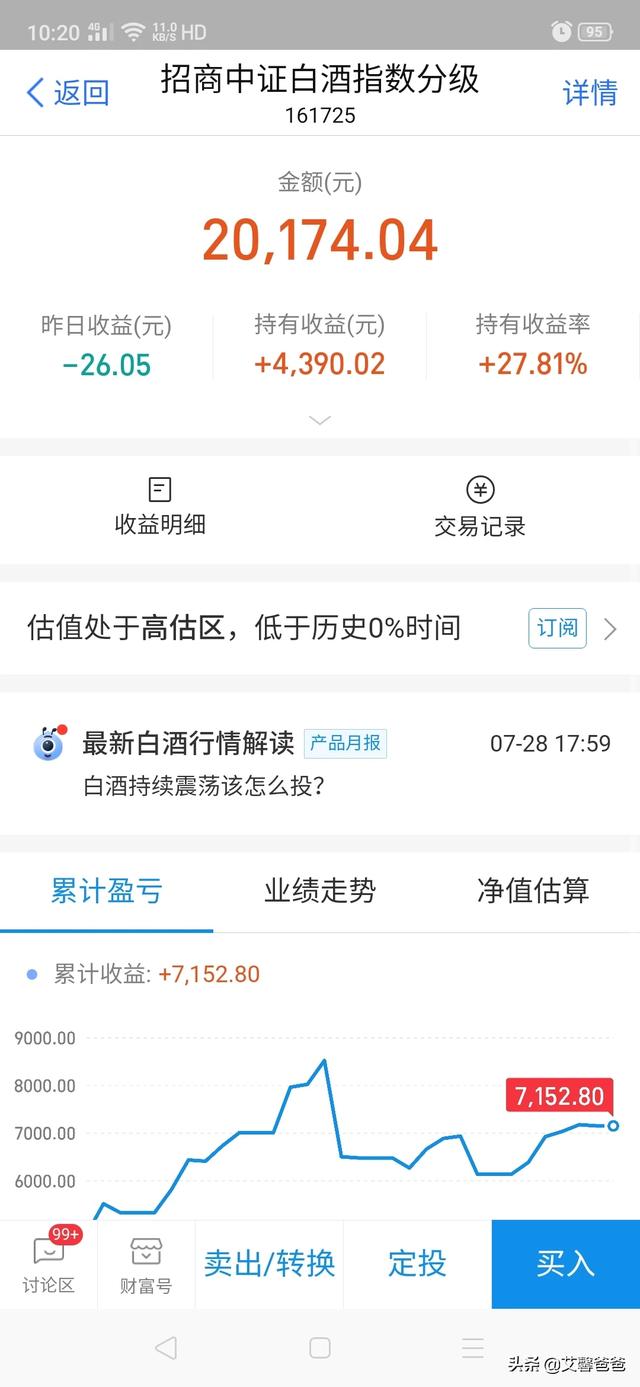Tap the 订阅 subscribe button
This screenshot has height=1387, width=640.
click(x=557, y=628)
